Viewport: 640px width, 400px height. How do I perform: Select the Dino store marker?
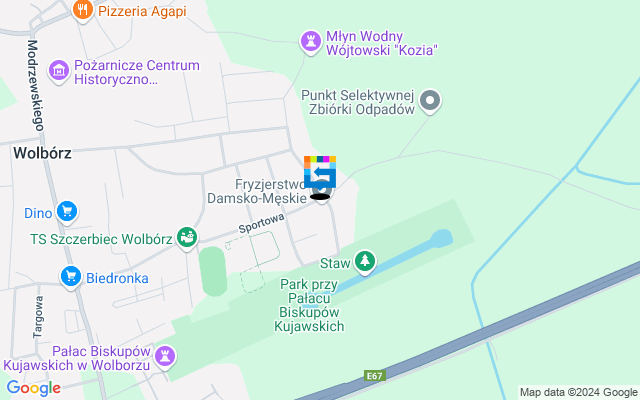tap(67, 211)
